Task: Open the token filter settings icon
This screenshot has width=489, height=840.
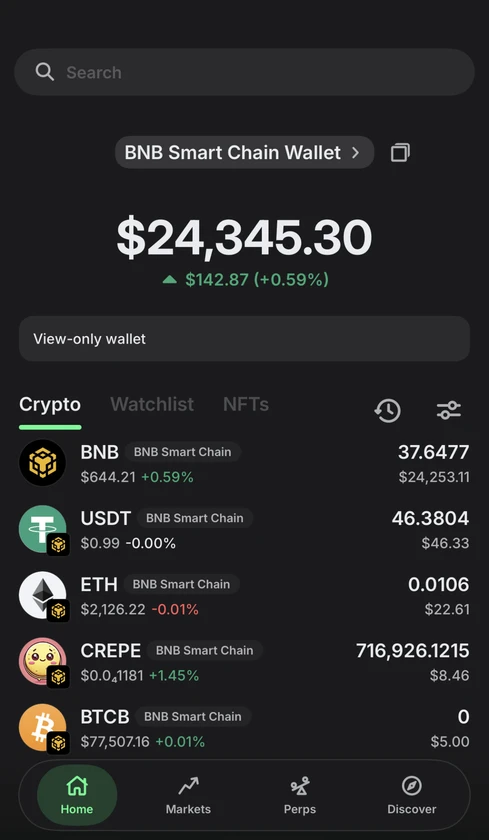Action: click(x=448, y=410)
